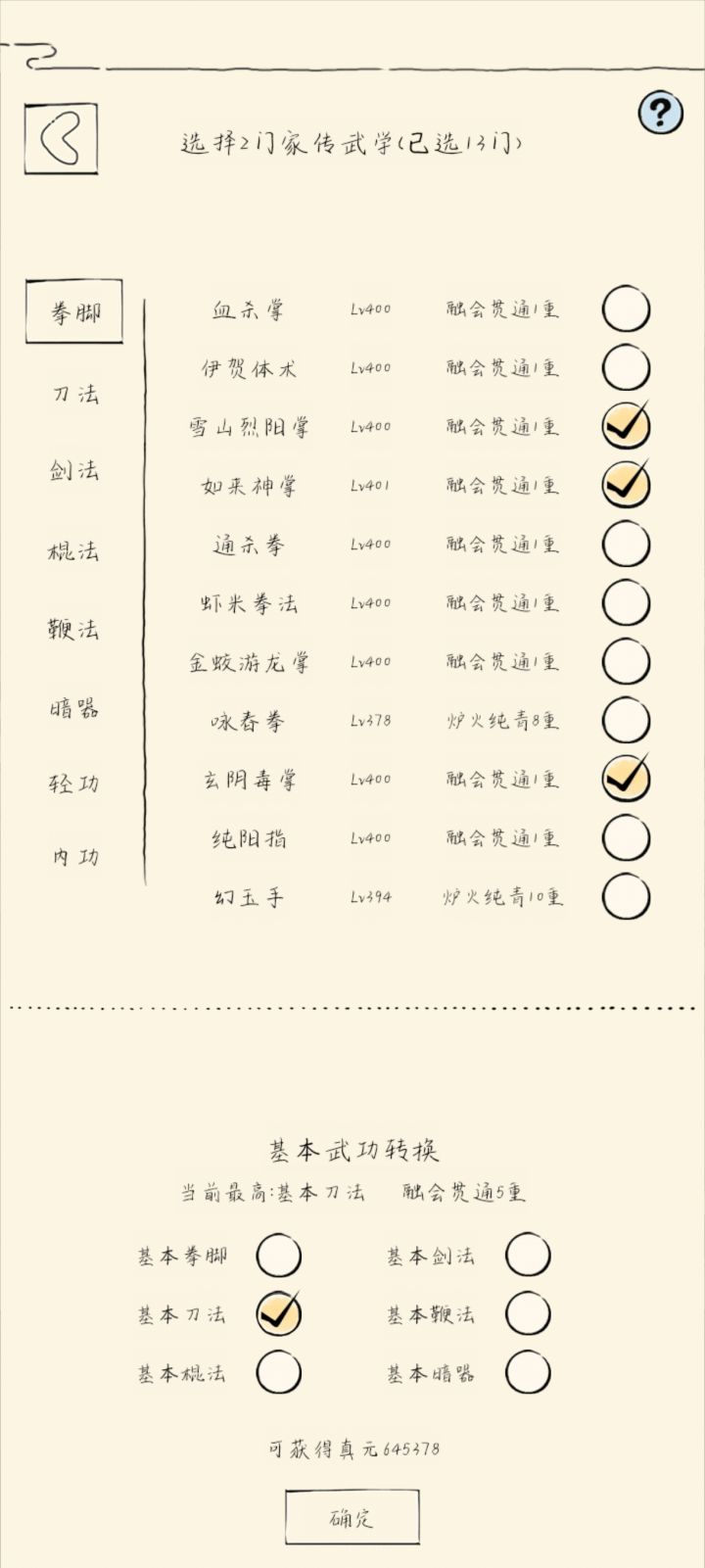
Task: Select the 基本剑法 conversion option
Action: tap(526, 1256)
